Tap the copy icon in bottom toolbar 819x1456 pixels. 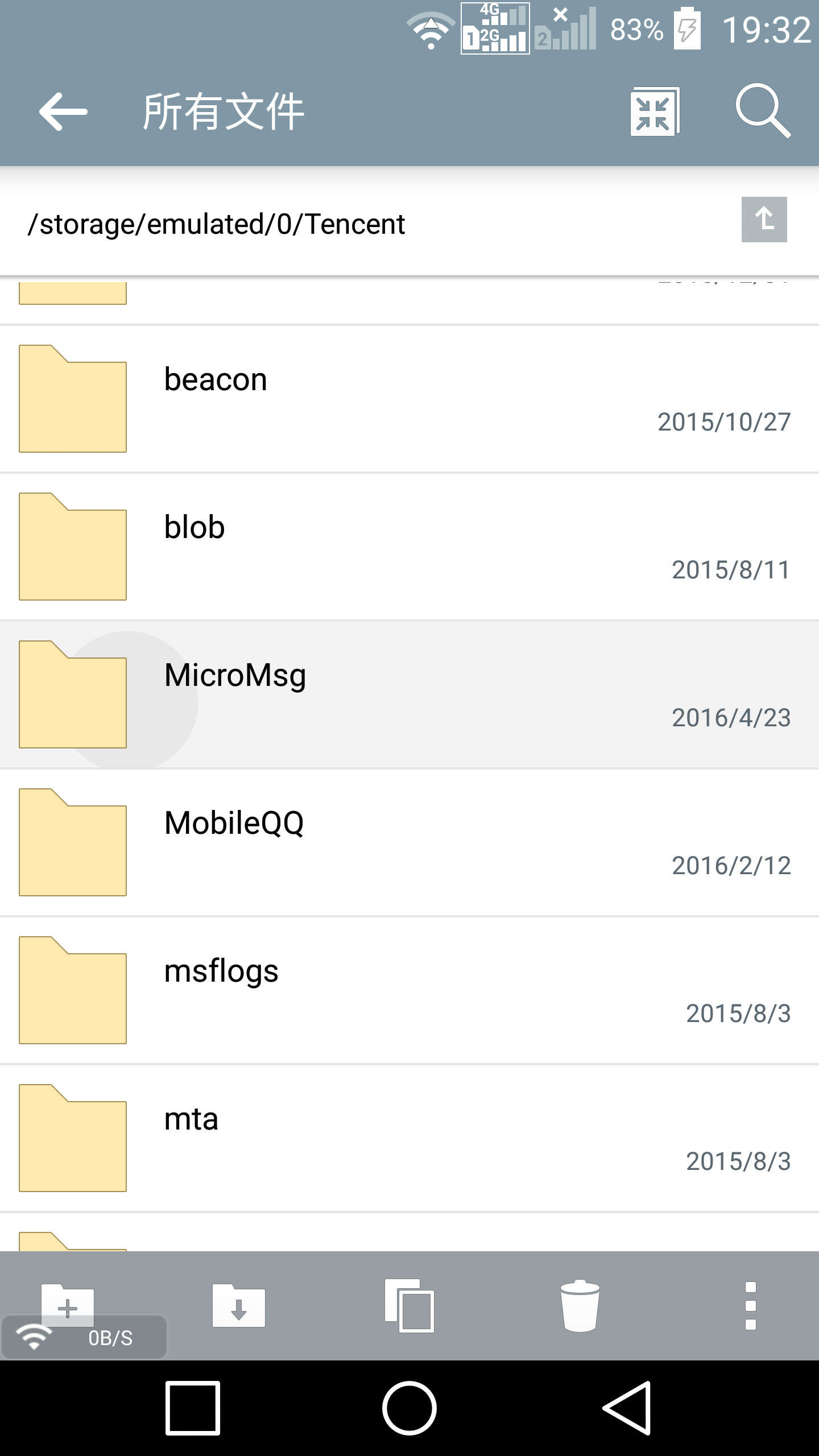(x=409, y=1305)
